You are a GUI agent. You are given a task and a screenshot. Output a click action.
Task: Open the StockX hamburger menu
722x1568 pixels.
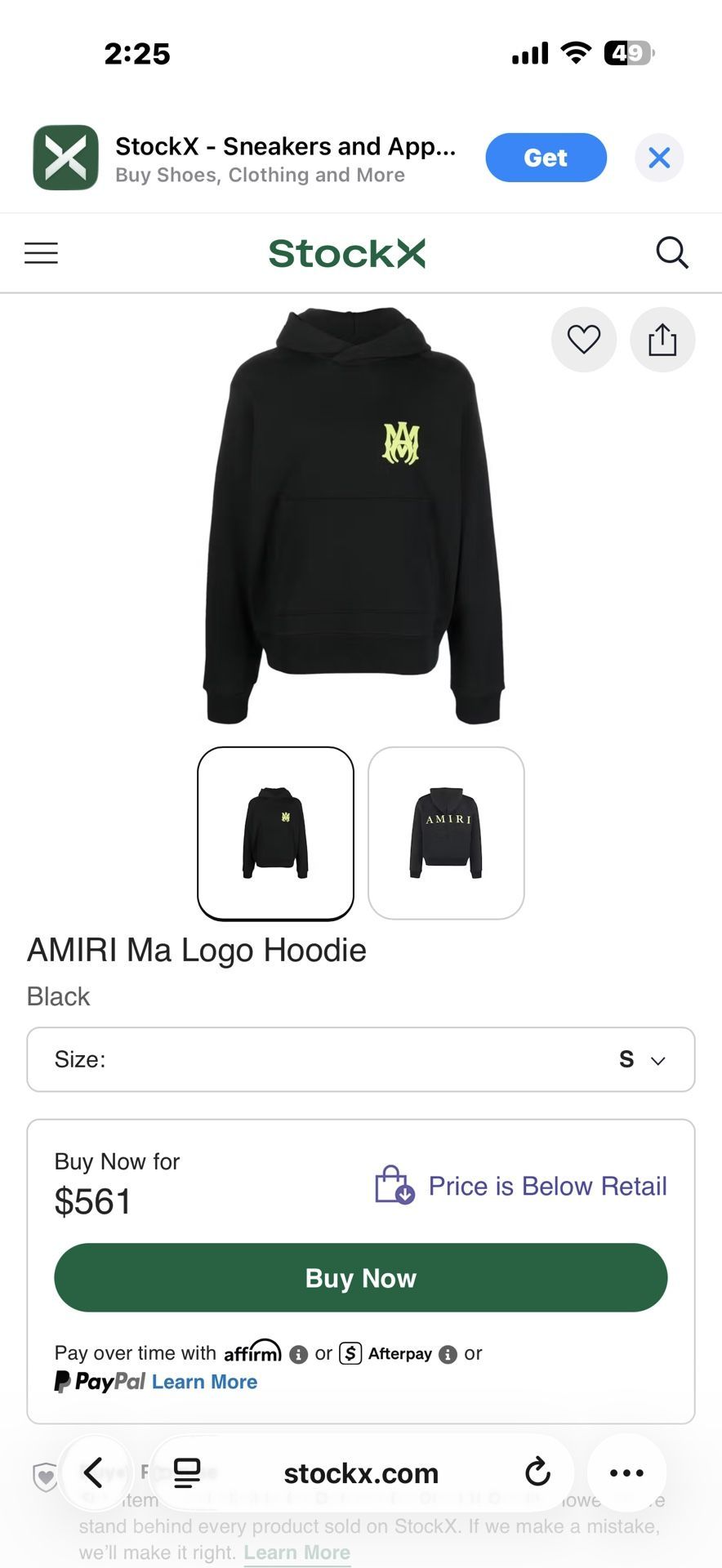(41, 253)
